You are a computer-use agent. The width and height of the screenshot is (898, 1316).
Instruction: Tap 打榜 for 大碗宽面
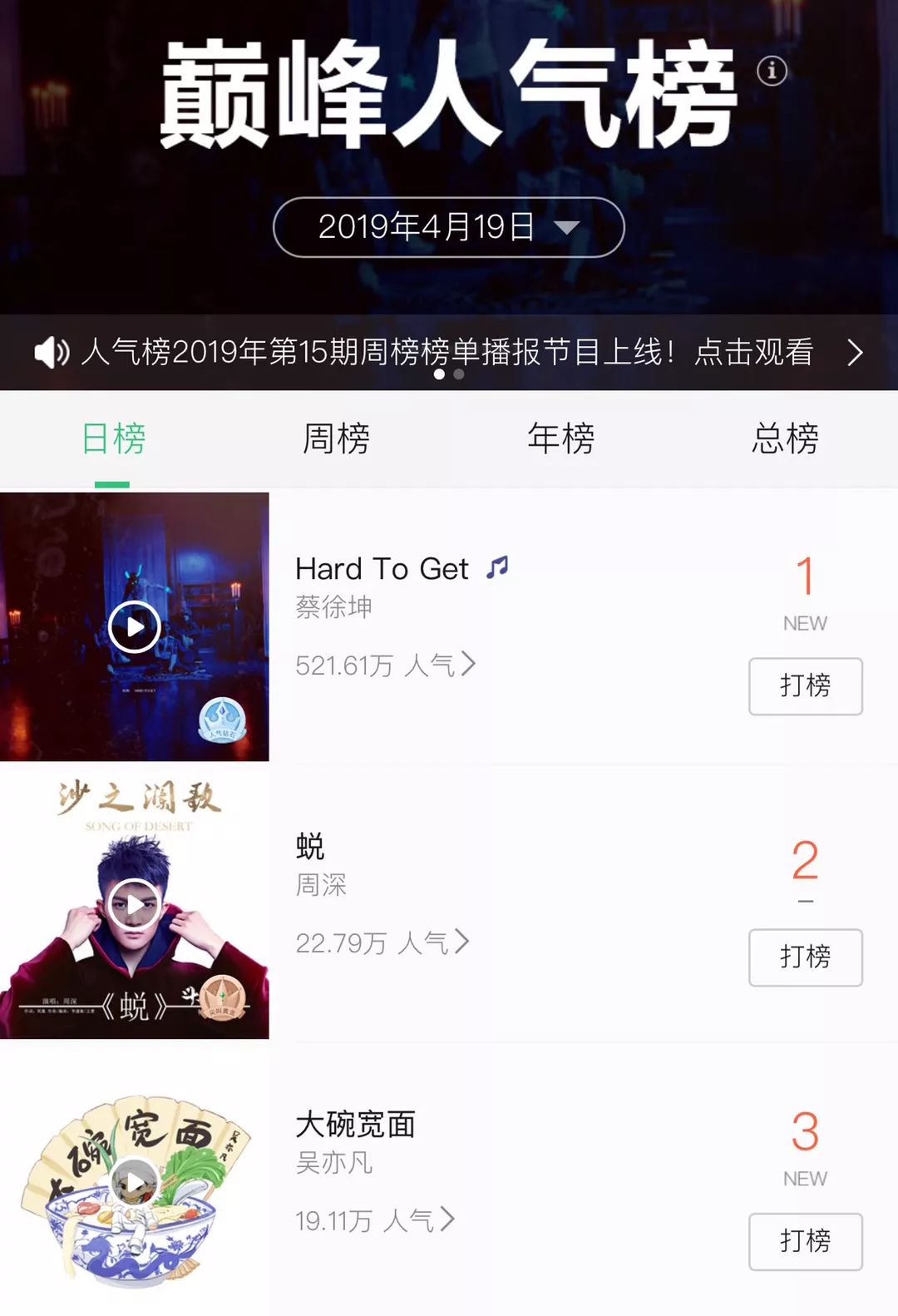[x=805, y=1241]
